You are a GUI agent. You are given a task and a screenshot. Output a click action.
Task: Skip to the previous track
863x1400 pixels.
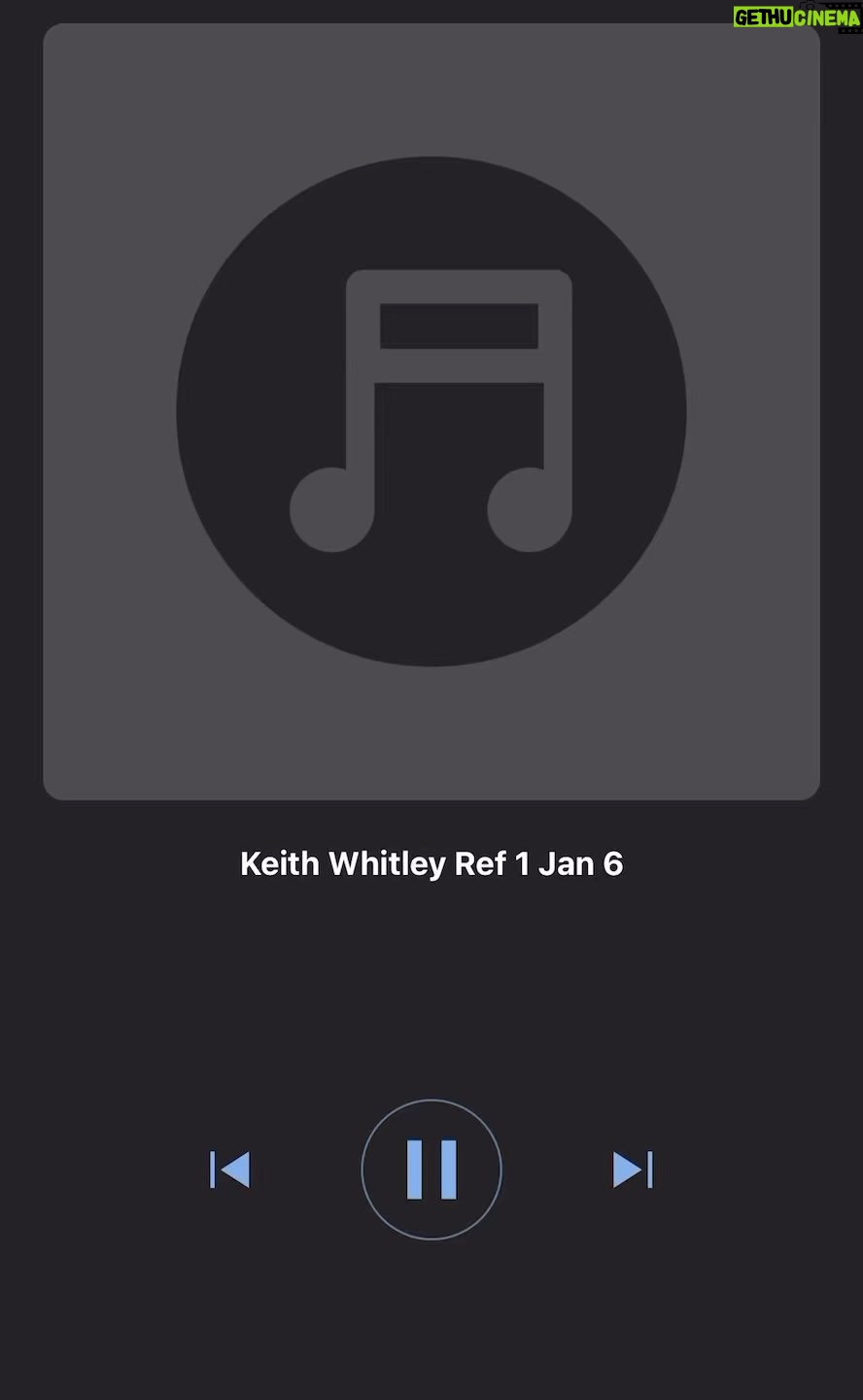point(230,1170)
